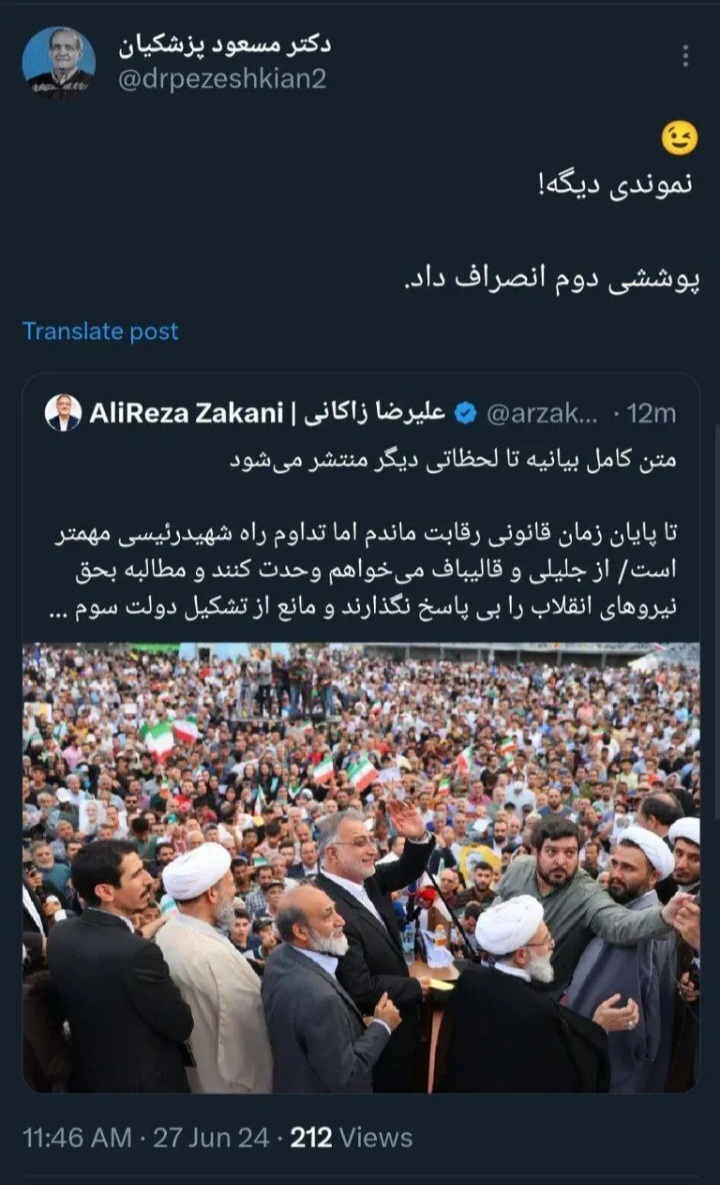Open the author's profile picture
This screenshot has height=1185, width=720.
[x=59, y=62]
